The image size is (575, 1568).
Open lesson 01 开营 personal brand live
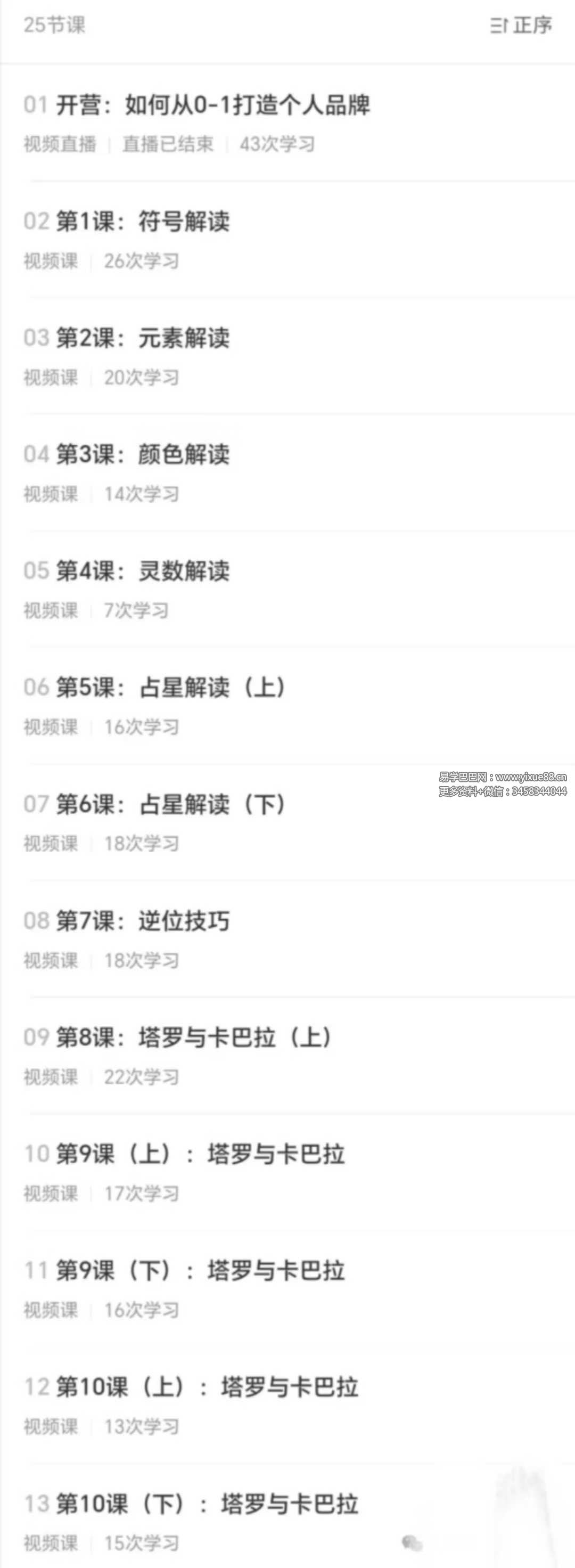212,106
